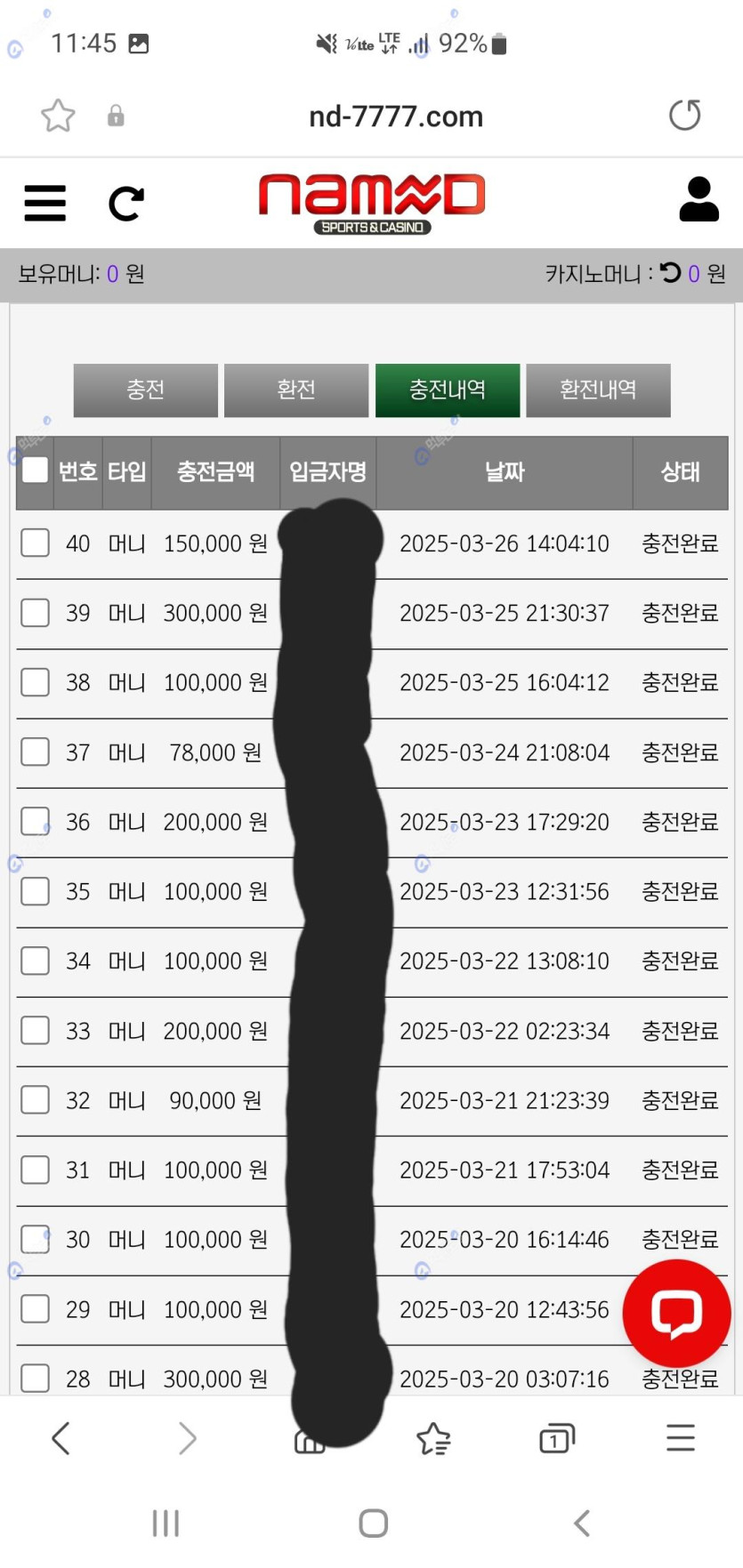The height and width of the screenshot is (1568, 743).
Task: Refresh the casino money balance
Action: coord(670,272)
